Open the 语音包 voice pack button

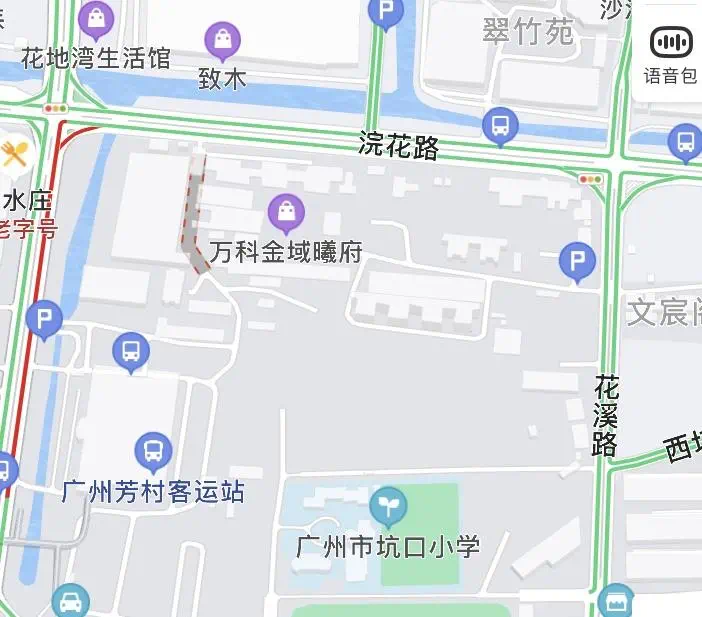pyautogui.click(x=670, y=53)
